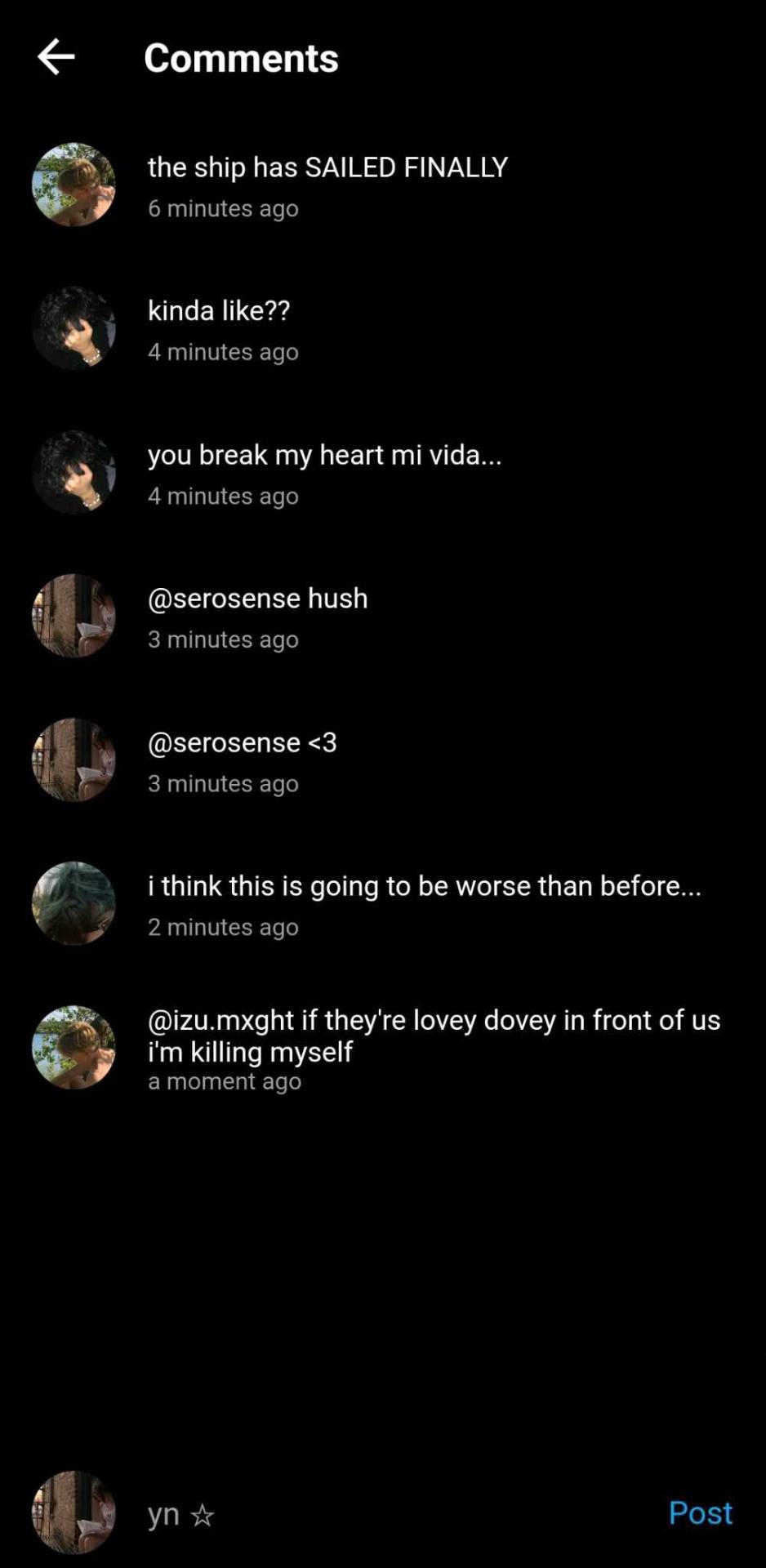Open profile picture beside "the ship has SAILED FINALLY"
The image size is (766, 1568).
pyautogui.click(x=73, y=185)
